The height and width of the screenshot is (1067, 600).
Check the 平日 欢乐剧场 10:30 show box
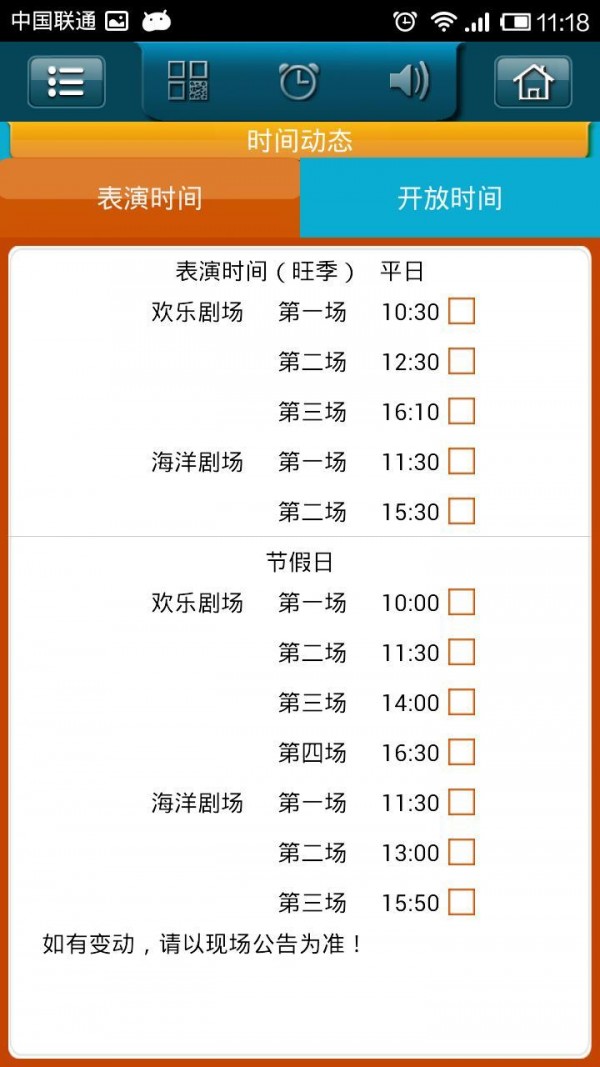pyautogui.click(x=461, y=312)
